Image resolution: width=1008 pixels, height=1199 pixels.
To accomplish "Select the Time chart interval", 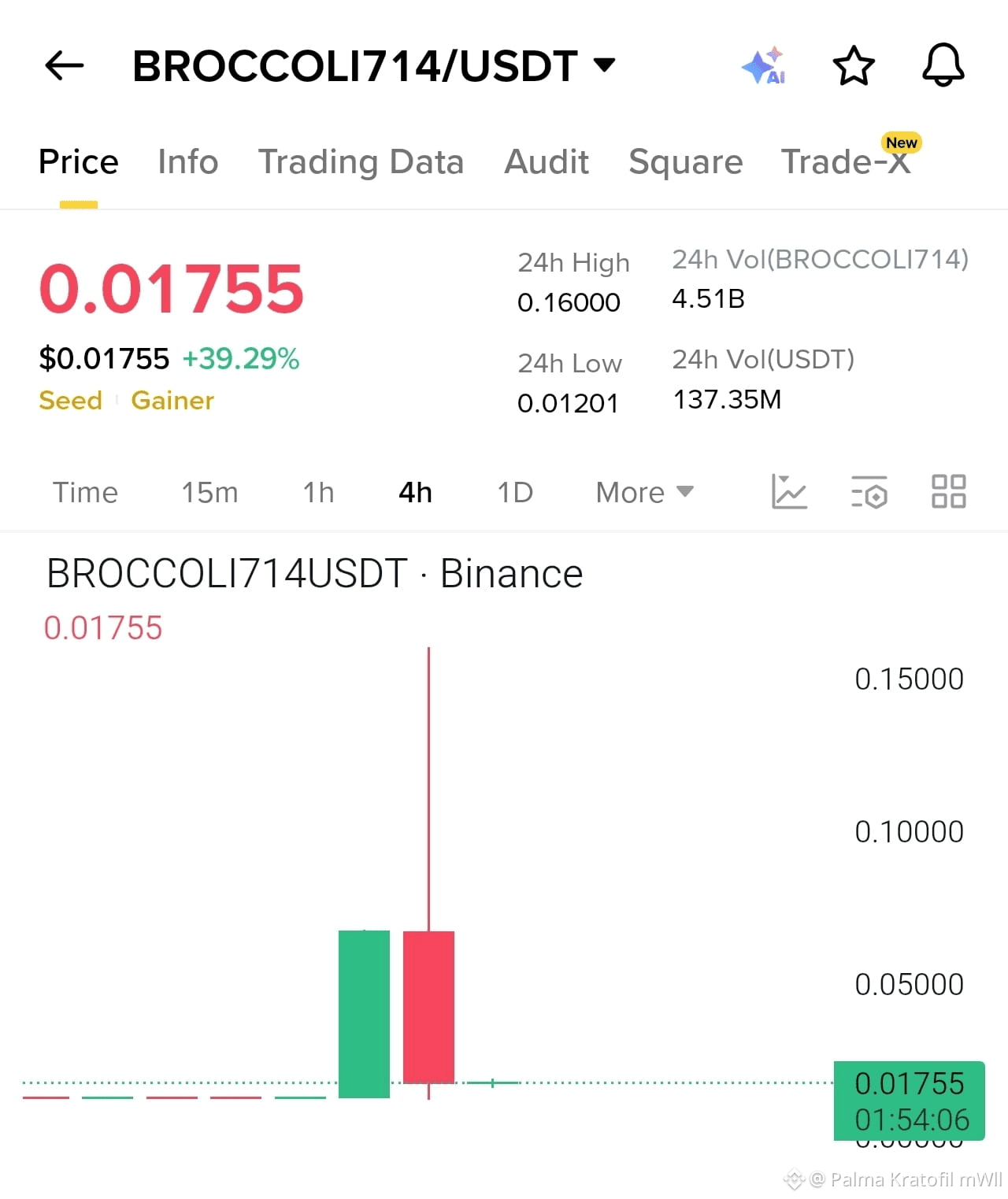I will coord(85,493).
